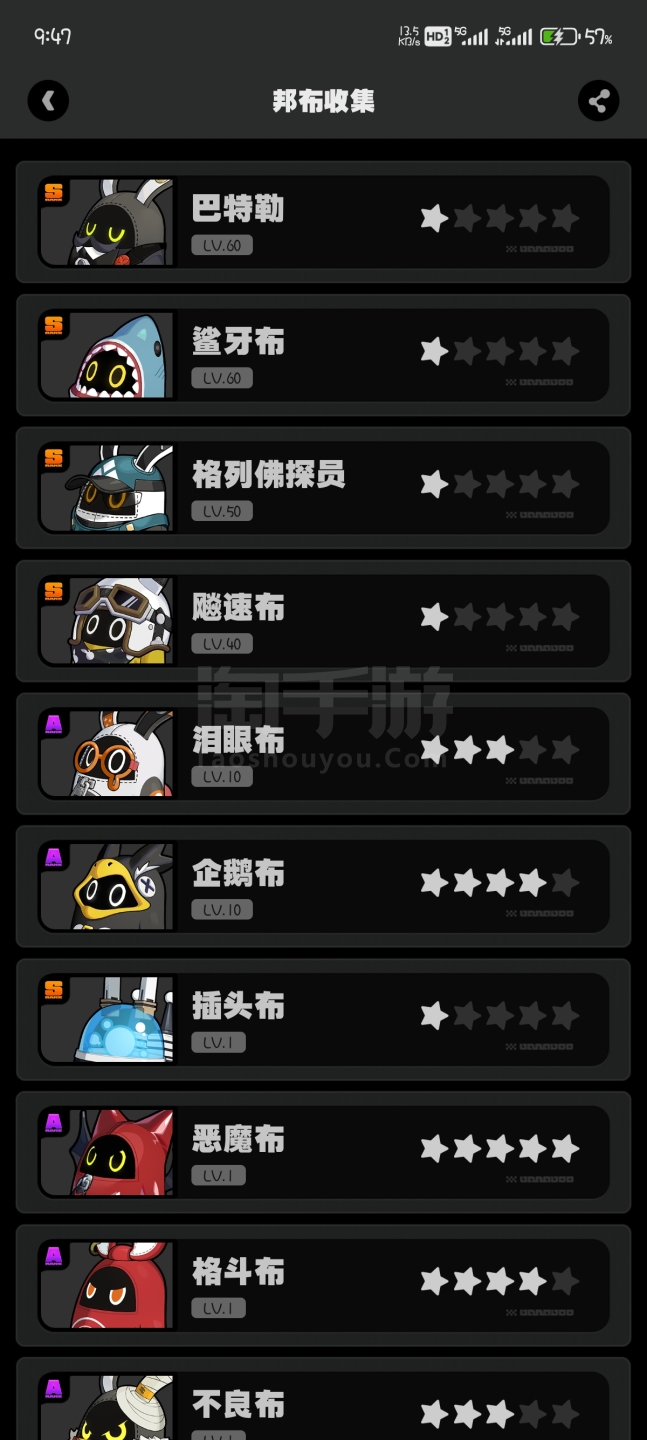
Task: Share the Bangboo collection page
Action: pos(598,101)
